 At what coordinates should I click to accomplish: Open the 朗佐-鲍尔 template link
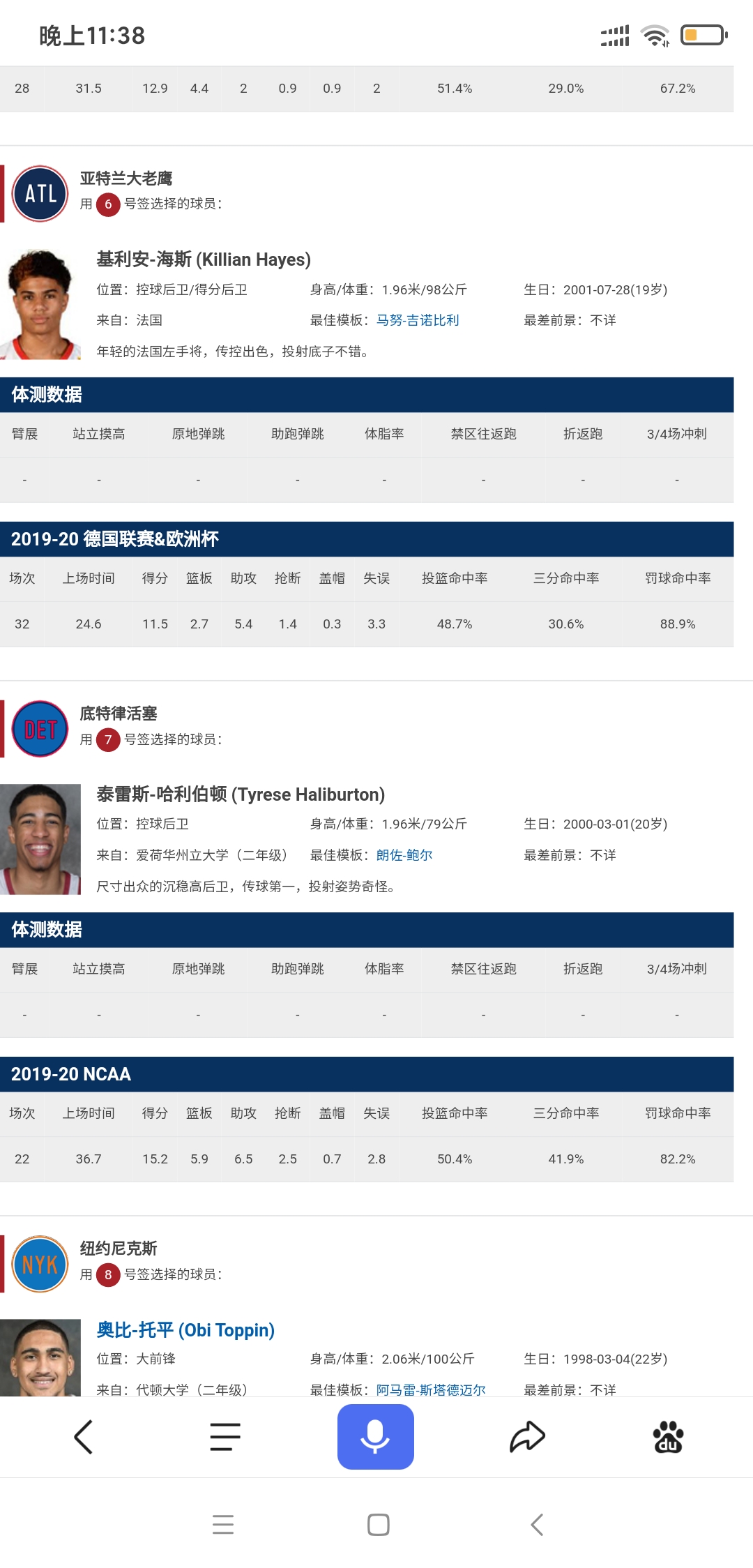tap(404, 855)
